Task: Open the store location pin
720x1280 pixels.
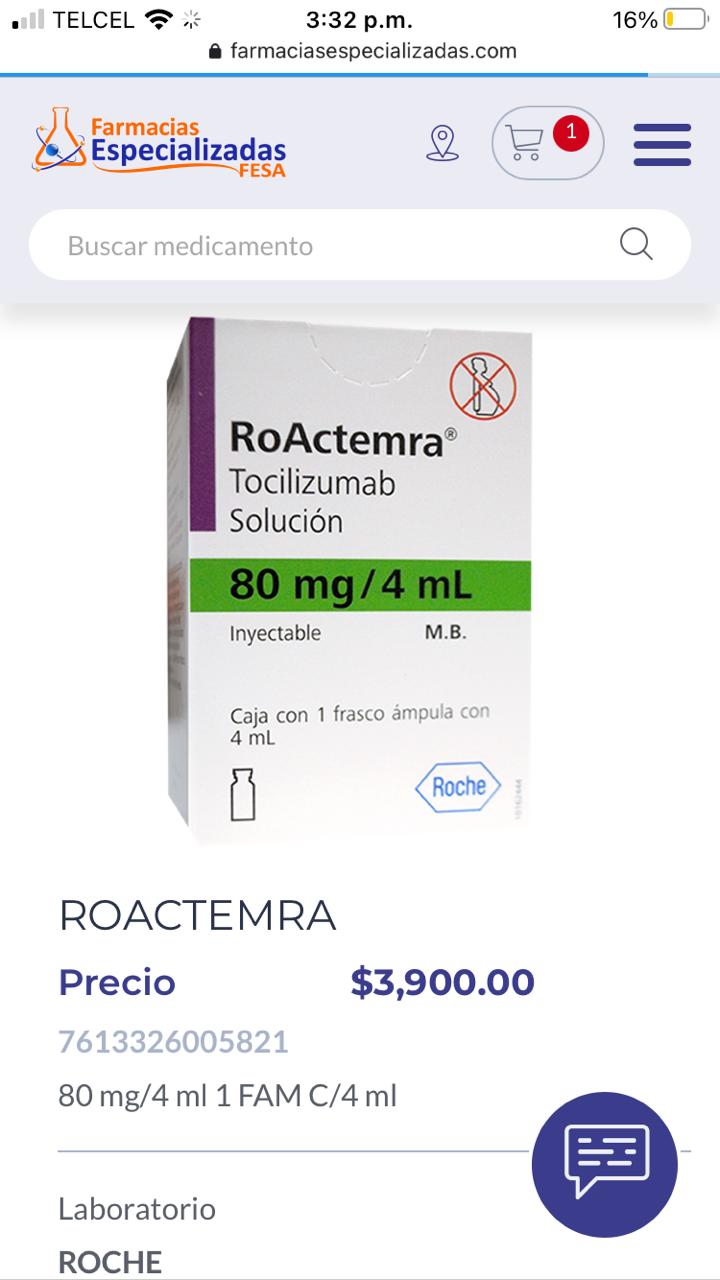Action: [442, 143]
